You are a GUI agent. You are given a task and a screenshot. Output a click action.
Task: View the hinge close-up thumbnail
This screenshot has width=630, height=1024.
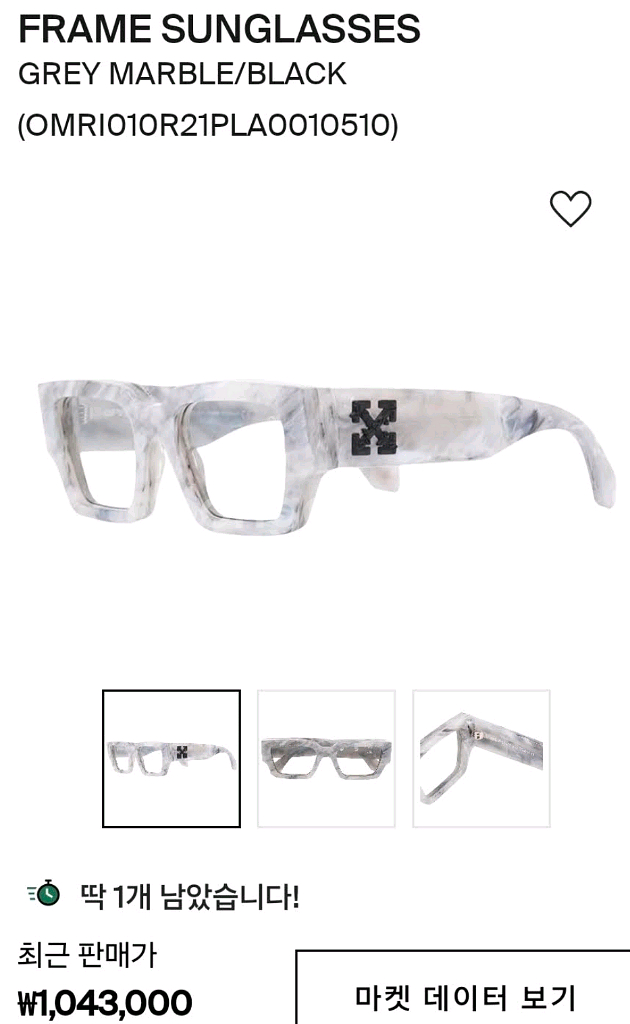click(481, 758)
